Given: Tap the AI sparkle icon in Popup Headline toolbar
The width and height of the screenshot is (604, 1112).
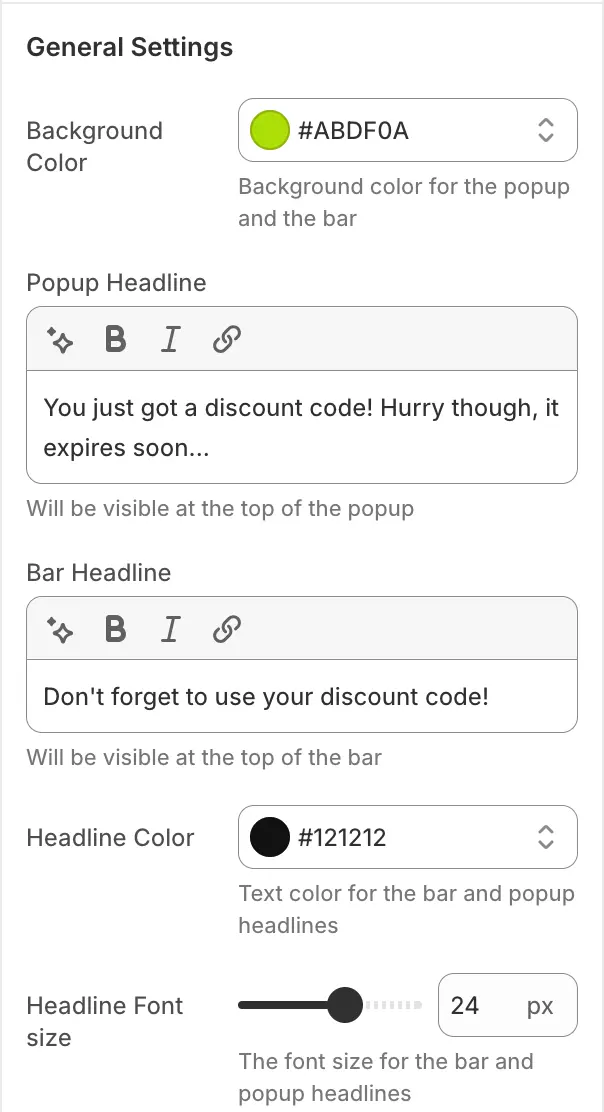Looking at the screenshot, I should 60,340.
